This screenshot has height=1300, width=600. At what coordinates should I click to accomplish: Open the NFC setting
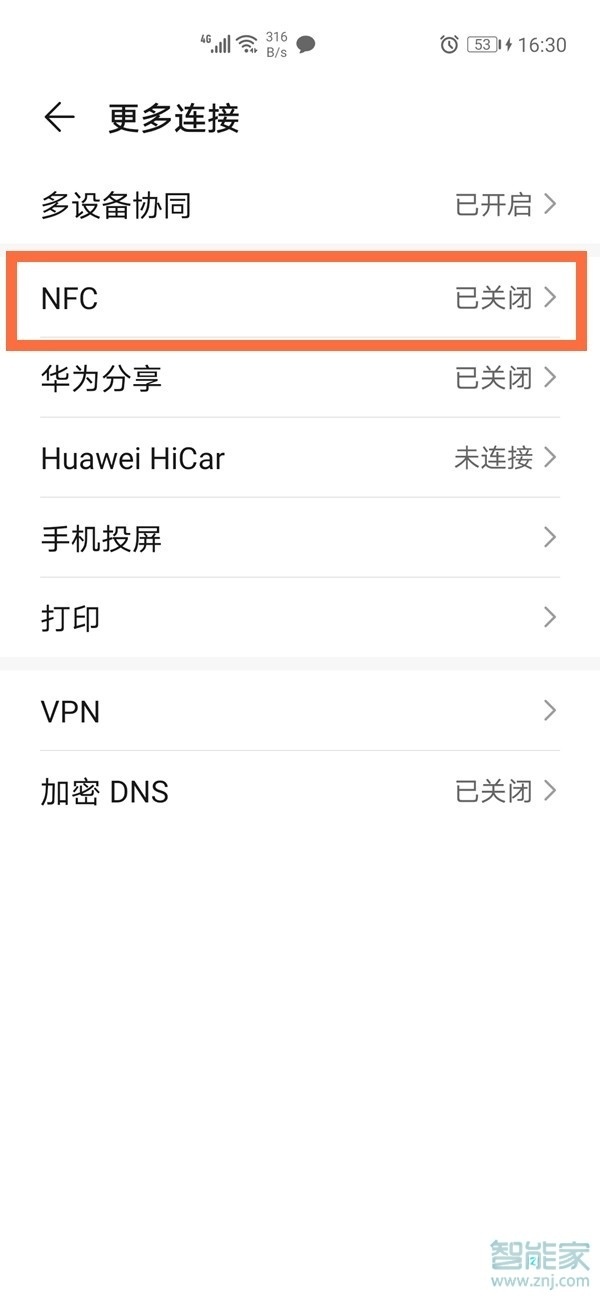click(300, 298)
